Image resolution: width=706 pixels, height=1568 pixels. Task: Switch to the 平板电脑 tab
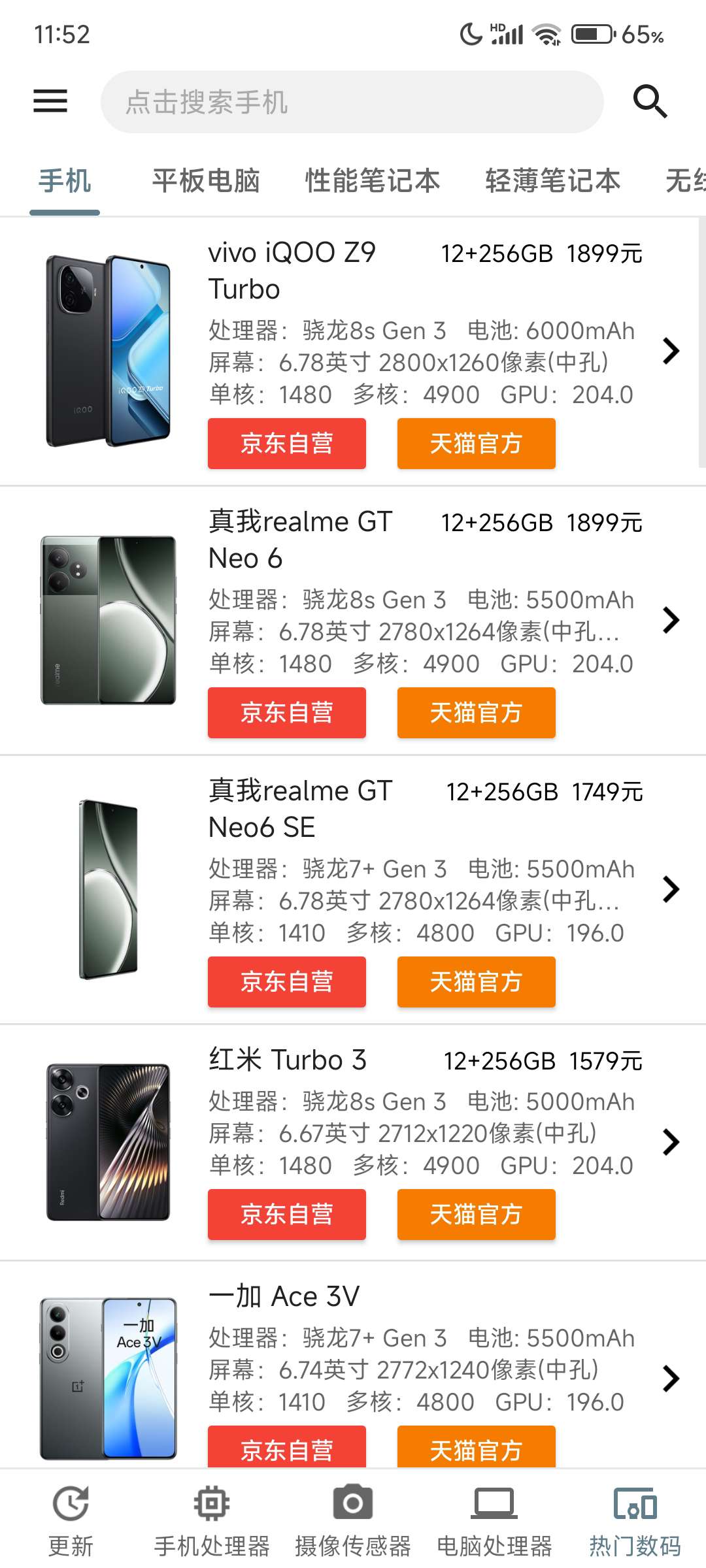[x=206, y=181]
